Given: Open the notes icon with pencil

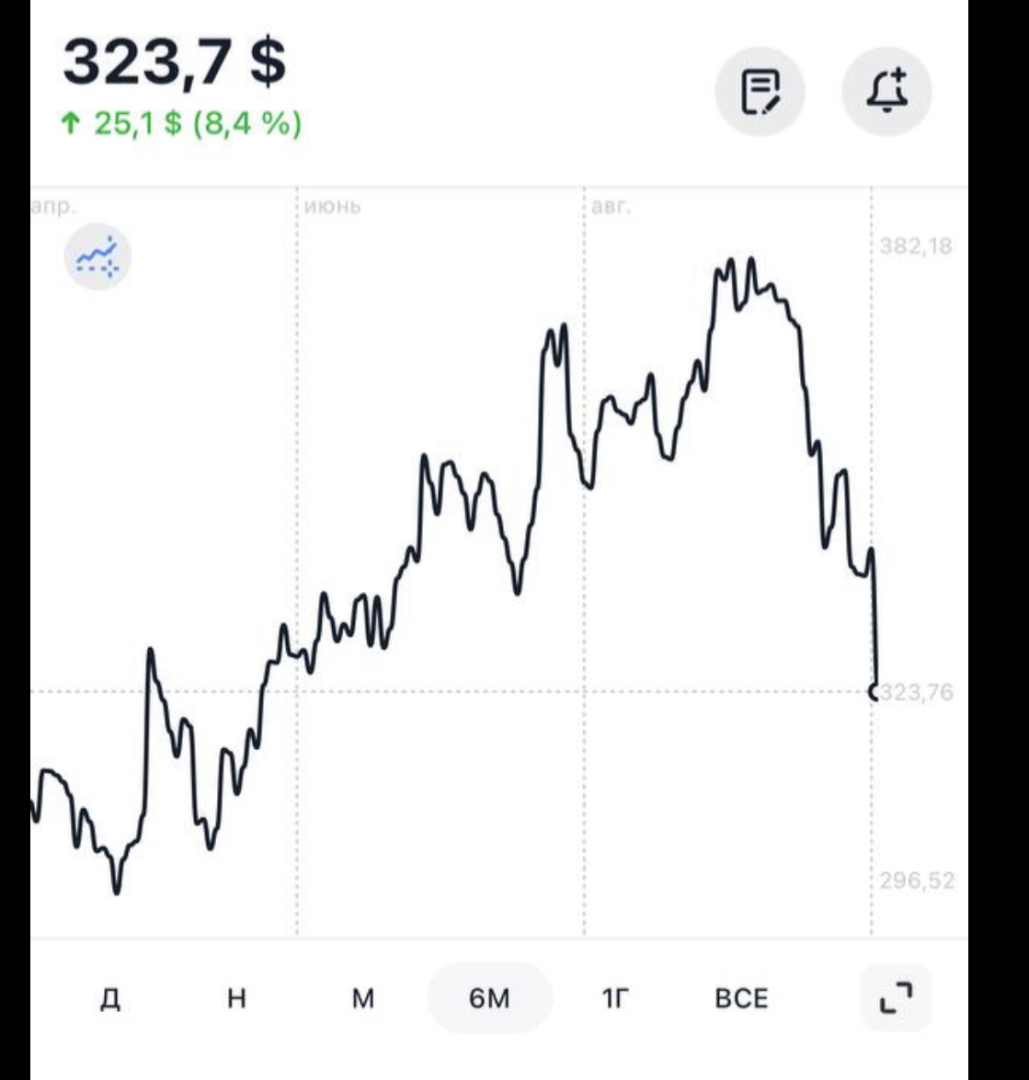Looking at the screenshot, I should 759,92.
